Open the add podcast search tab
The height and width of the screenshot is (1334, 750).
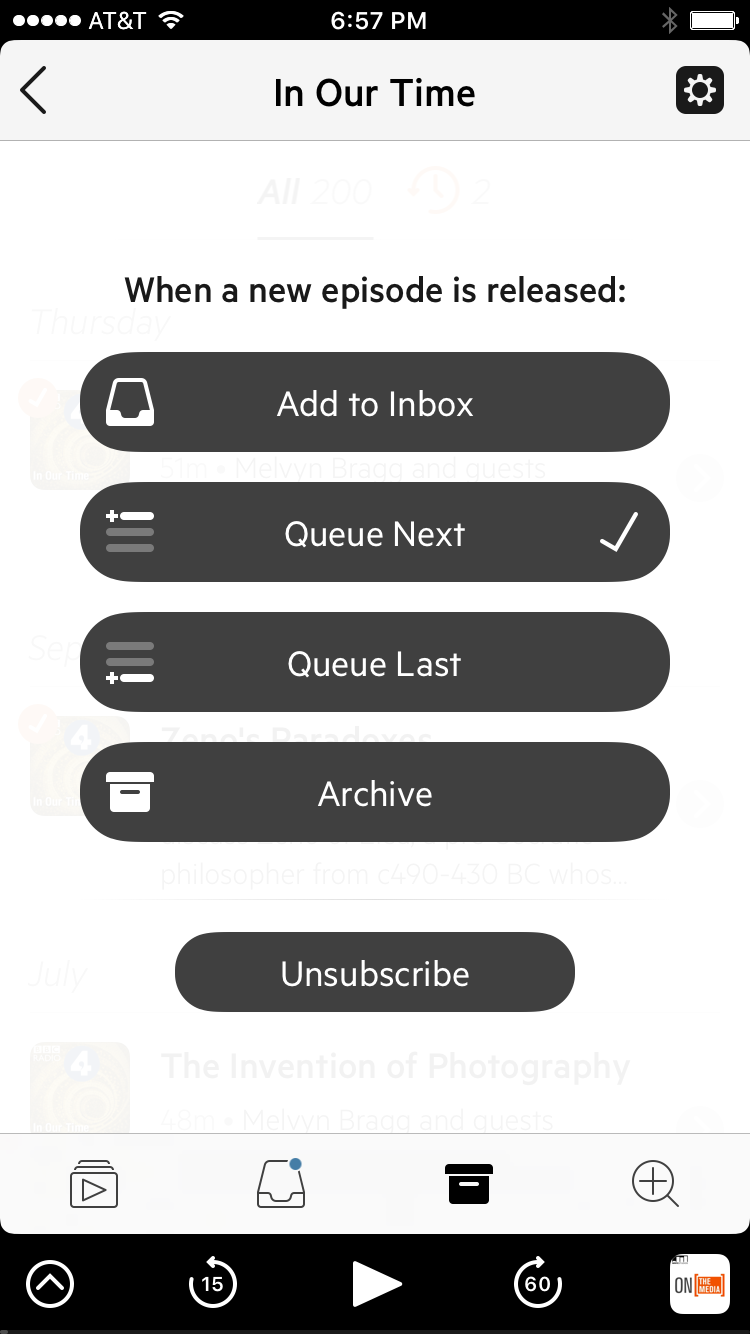pyautogui.click(x=656, y=1184)
